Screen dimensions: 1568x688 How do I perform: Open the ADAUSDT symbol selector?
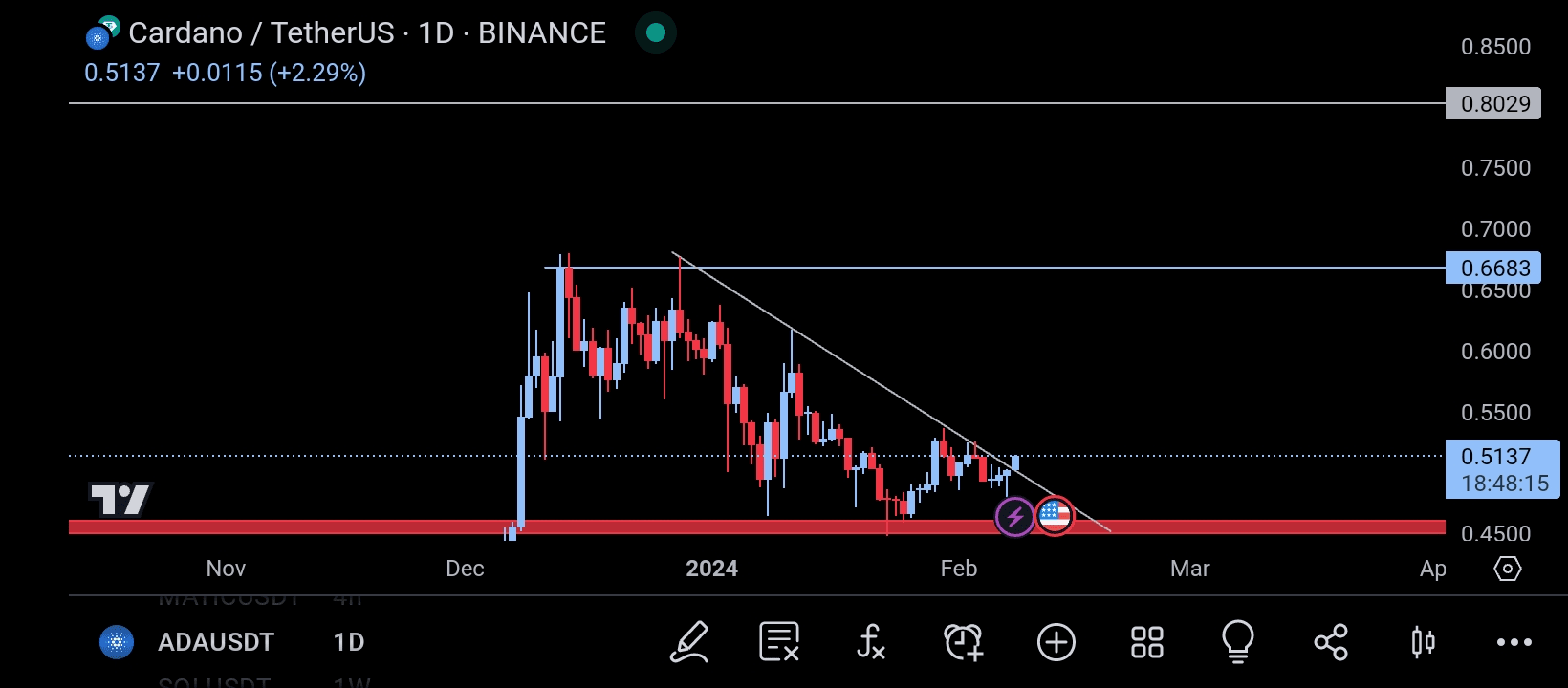(x=215, y=642)
